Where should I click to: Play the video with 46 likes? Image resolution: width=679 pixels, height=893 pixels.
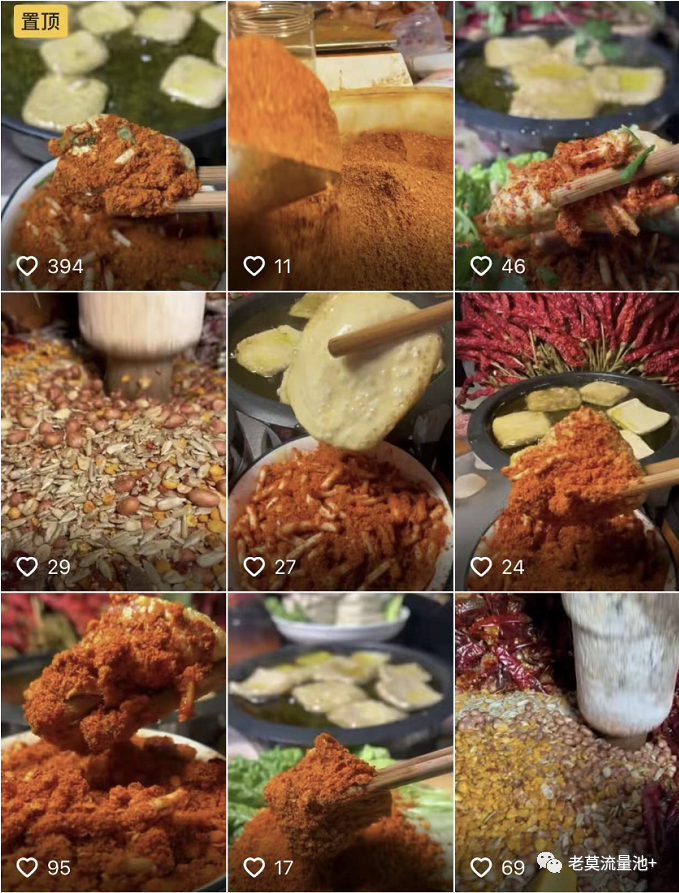point(566,145)
